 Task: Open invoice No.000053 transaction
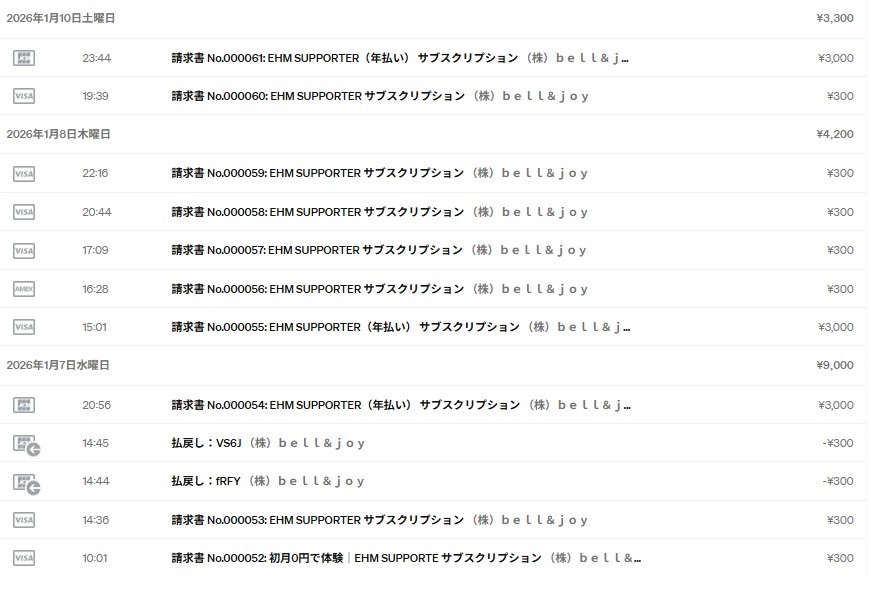(x=380, y=520)
